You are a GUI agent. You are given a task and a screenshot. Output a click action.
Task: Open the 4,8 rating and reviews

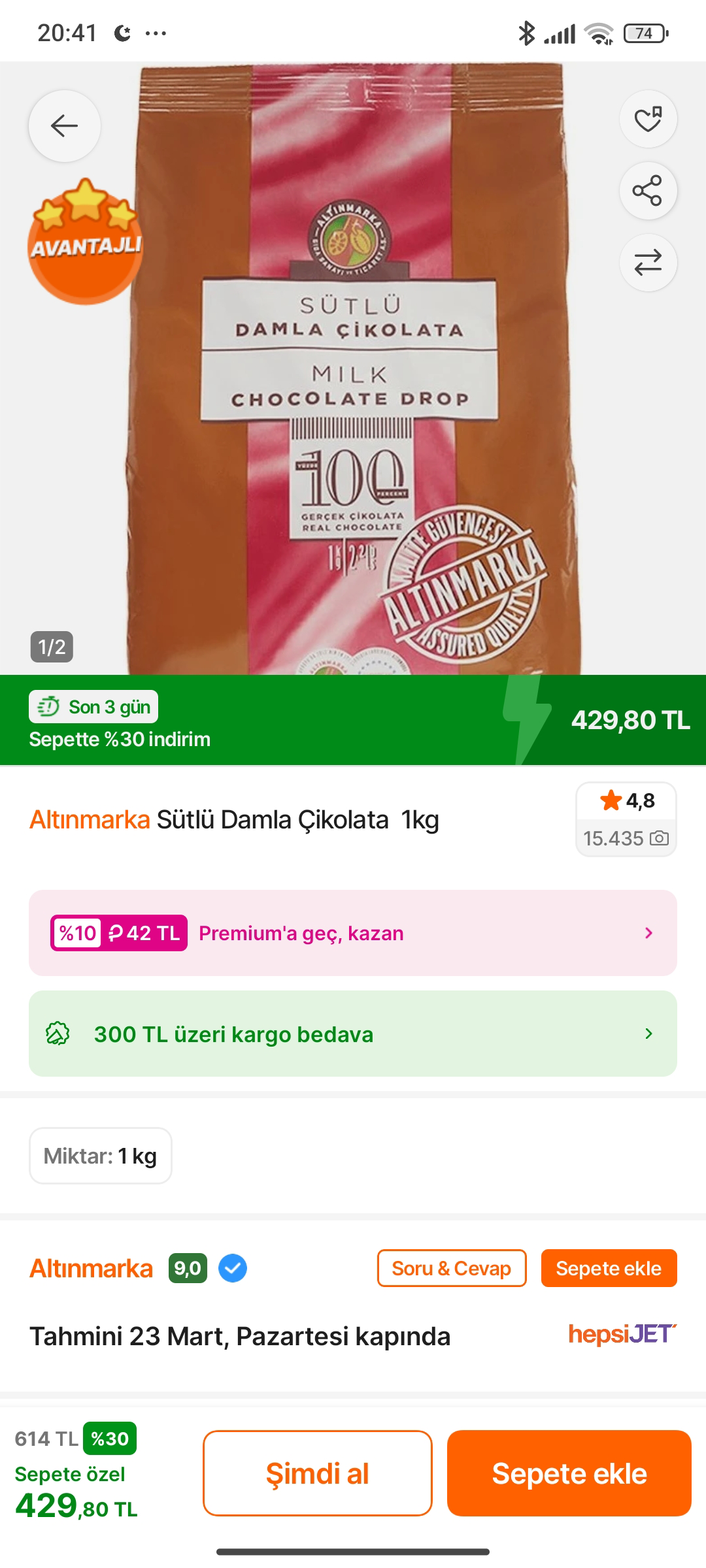626,819
